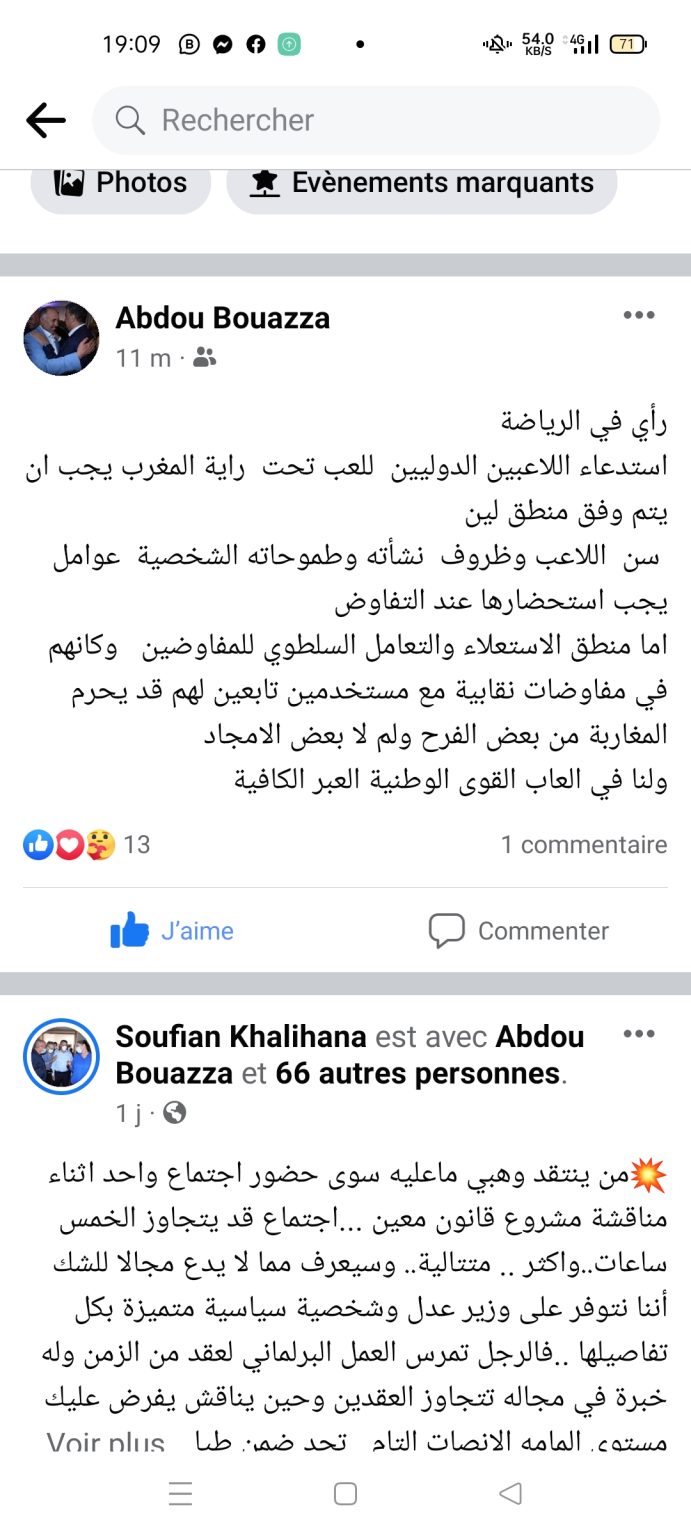The height and width of the screenshot is (1536, 691).
Task: Like Abdou Bouazza's post with J'aime
Action: click(172, 931)
